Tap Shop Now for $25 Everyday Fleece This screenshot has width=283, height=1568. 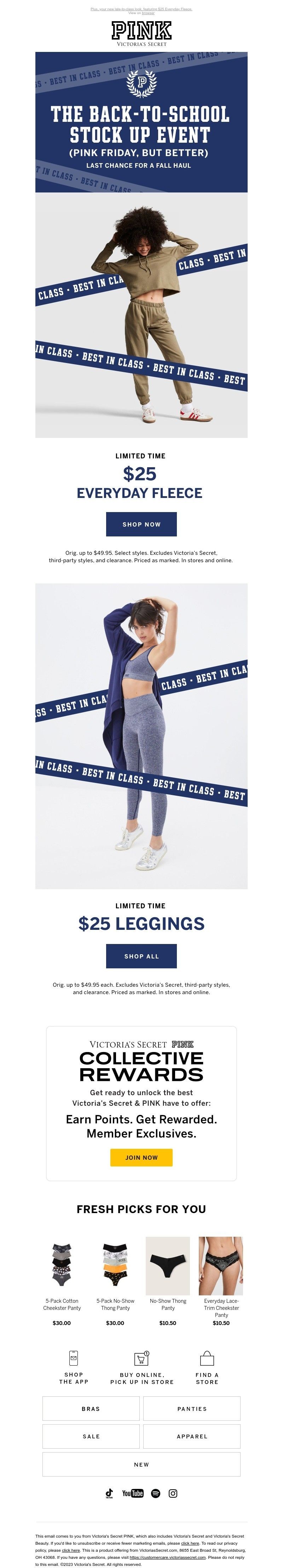[141, 524]
